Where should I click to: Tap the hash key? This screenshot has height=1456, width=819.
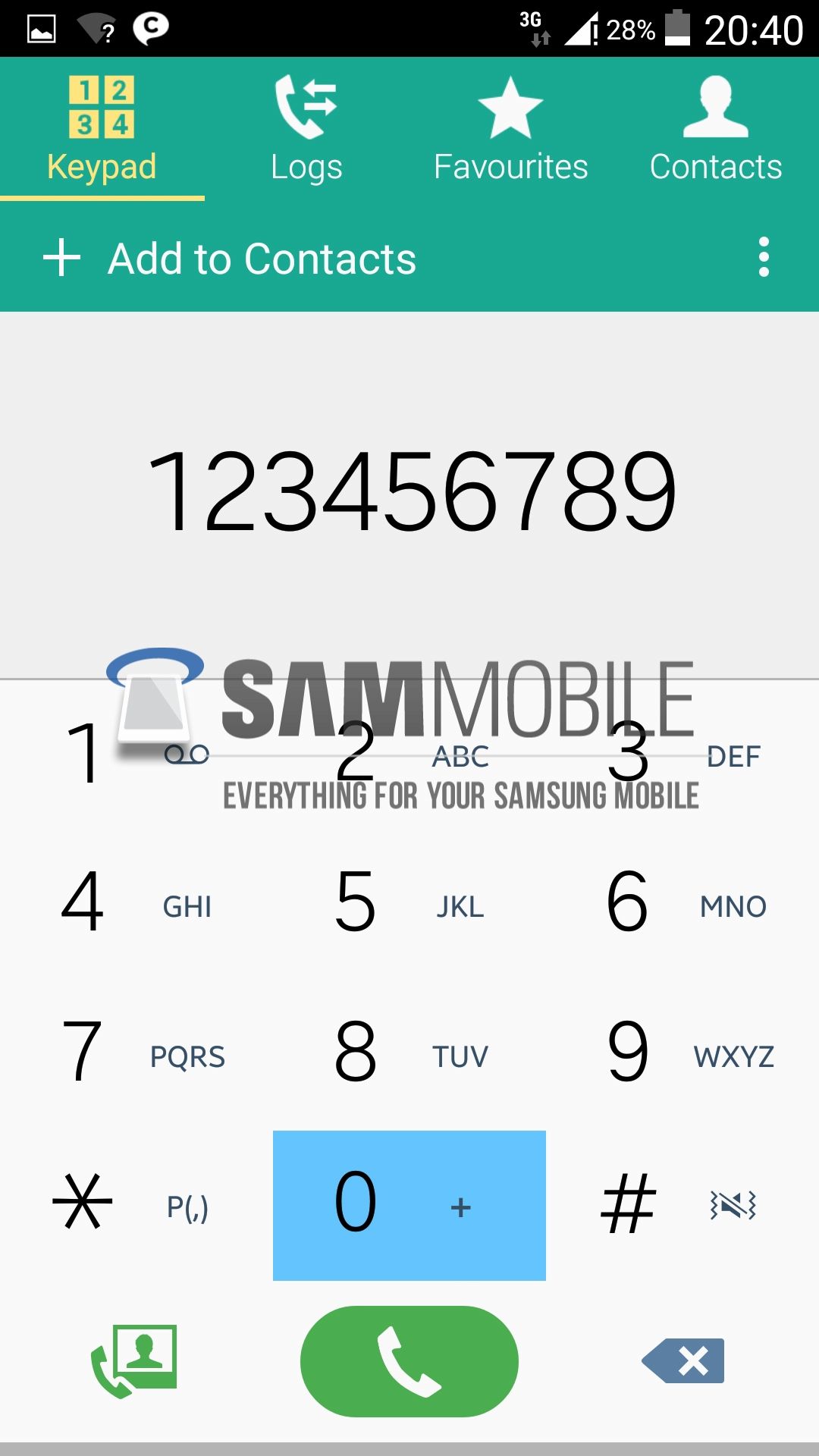[x=682, y=1204]
